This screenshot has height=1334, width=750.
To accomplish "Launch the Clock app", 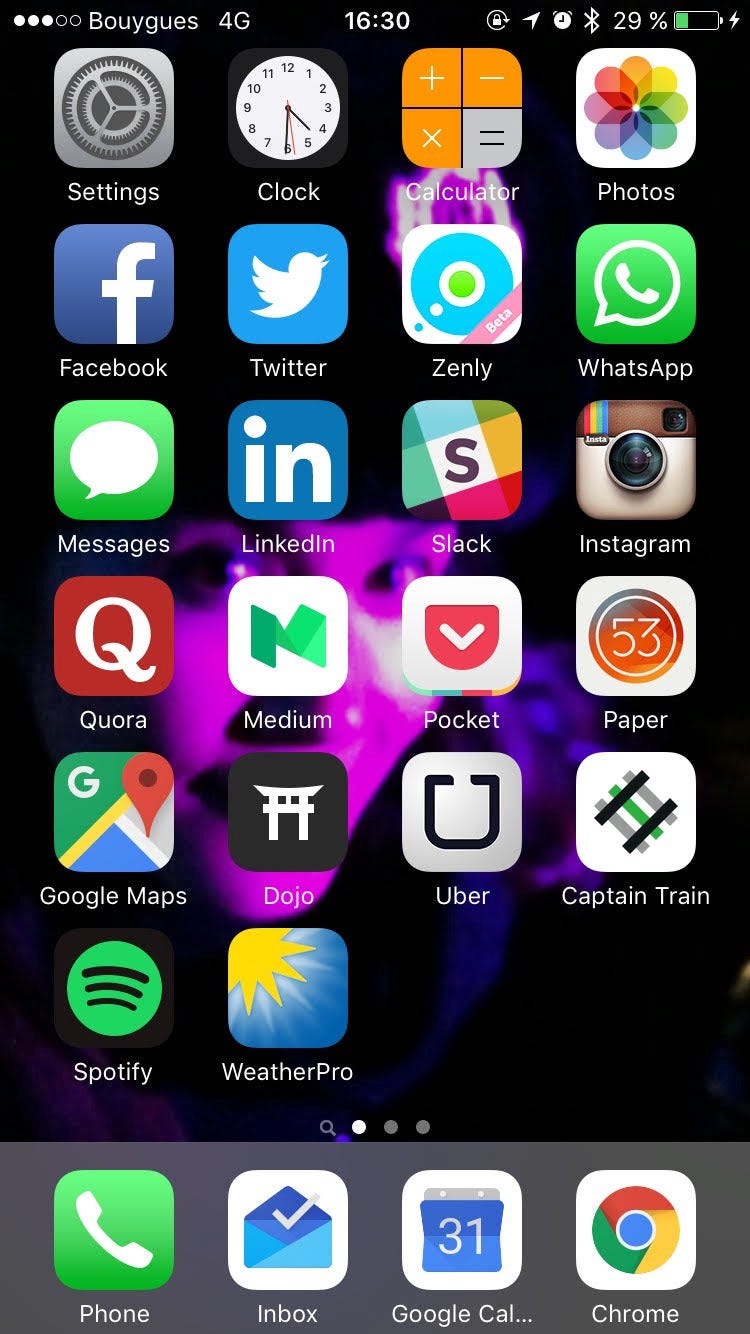I will (x=288, y=108).
